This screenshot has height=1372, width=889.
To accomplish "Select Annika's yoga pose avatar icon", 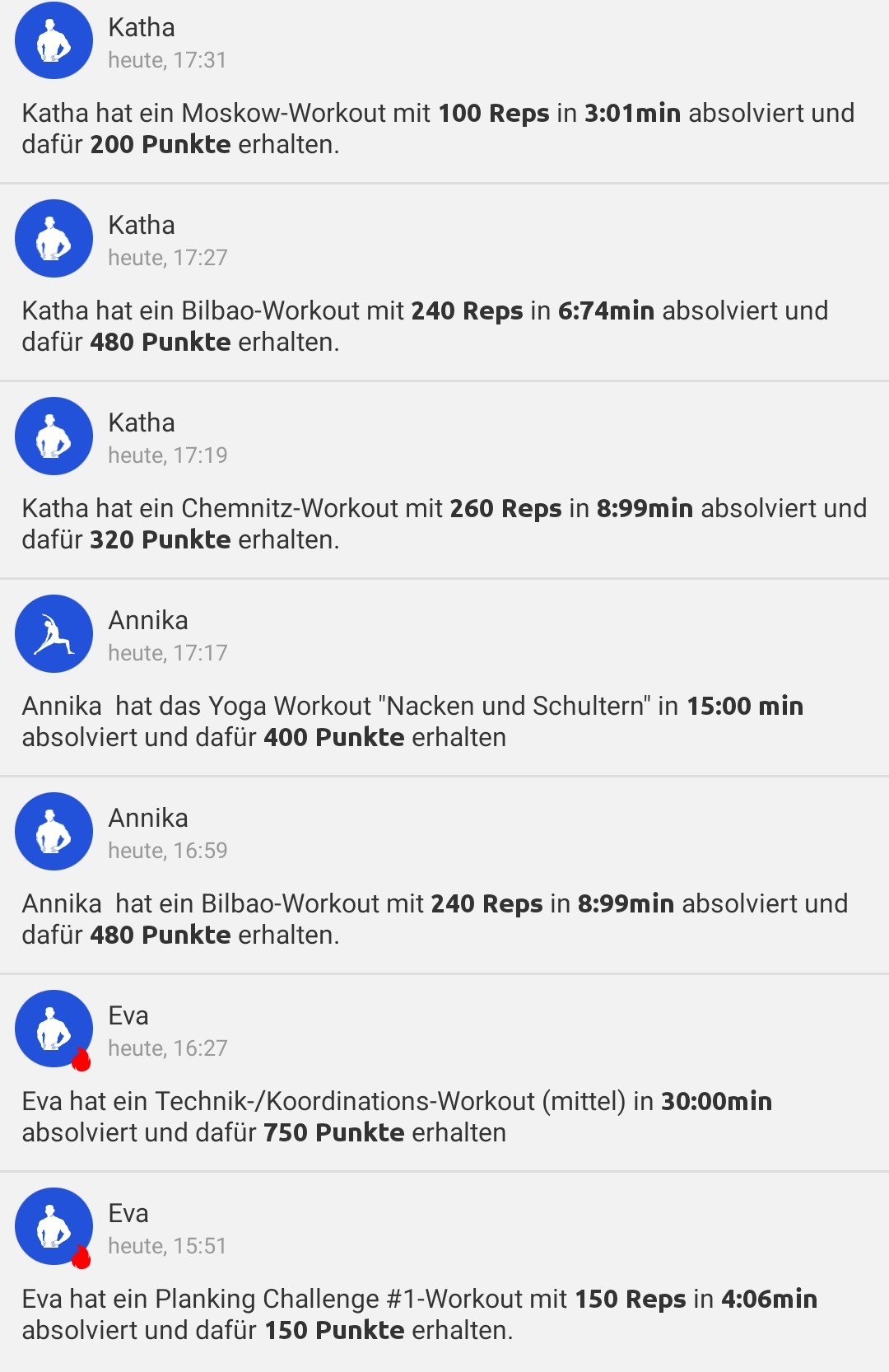I will coord(54,634).
